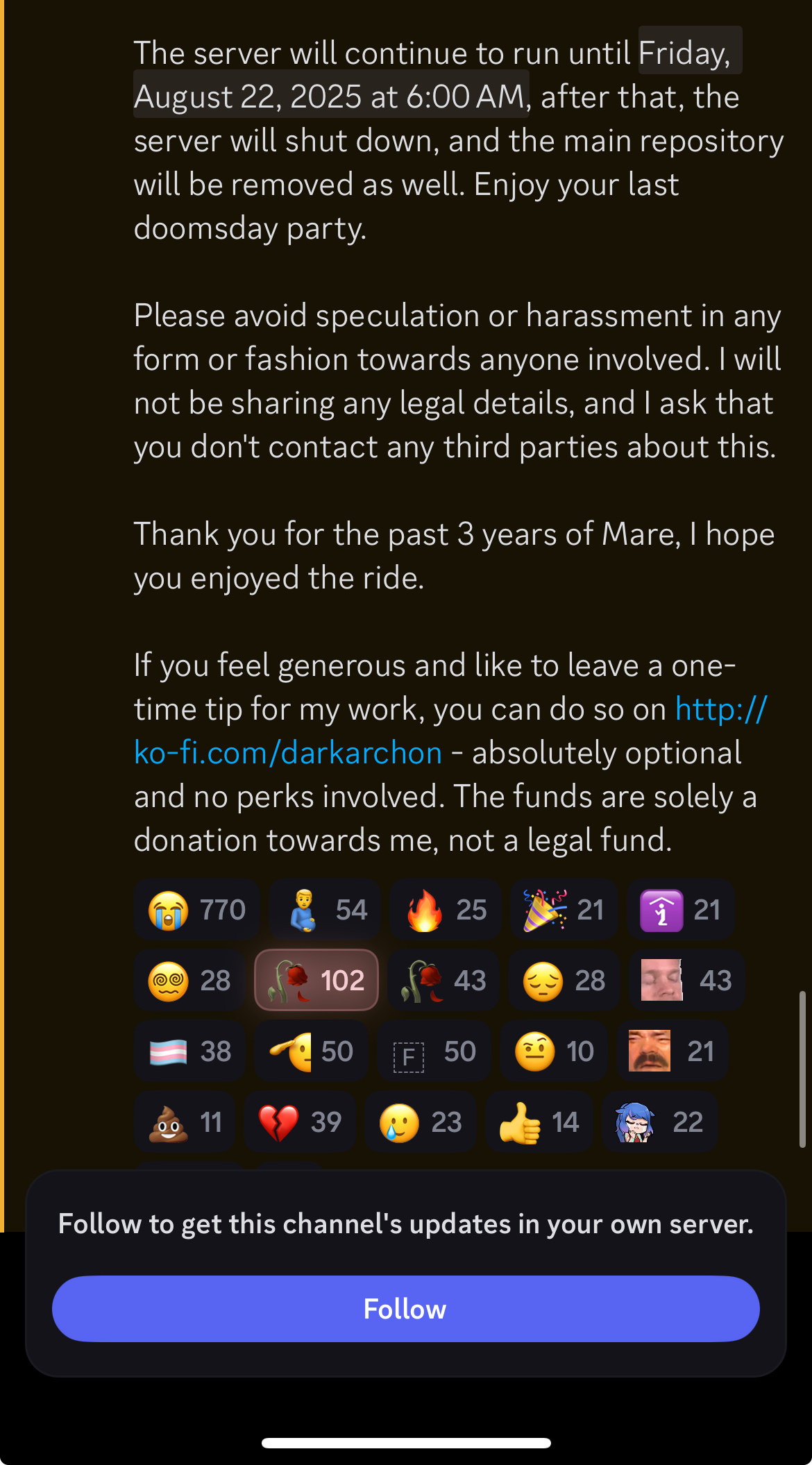Add the pensive face reaction
Screen dimensions: 812x1465
(564, 981)
